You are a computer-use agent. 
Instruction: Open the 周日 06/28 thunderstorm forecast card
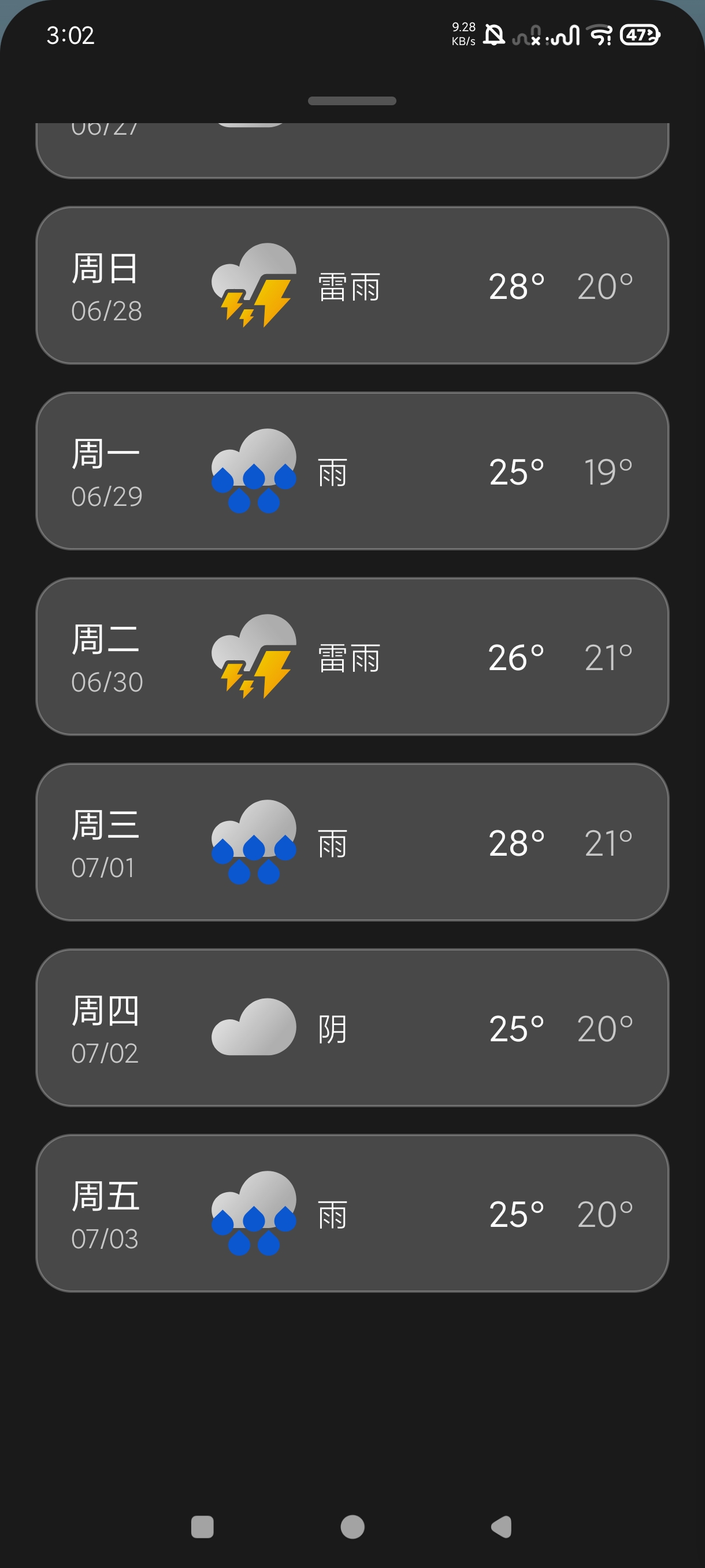click(352, 286)
